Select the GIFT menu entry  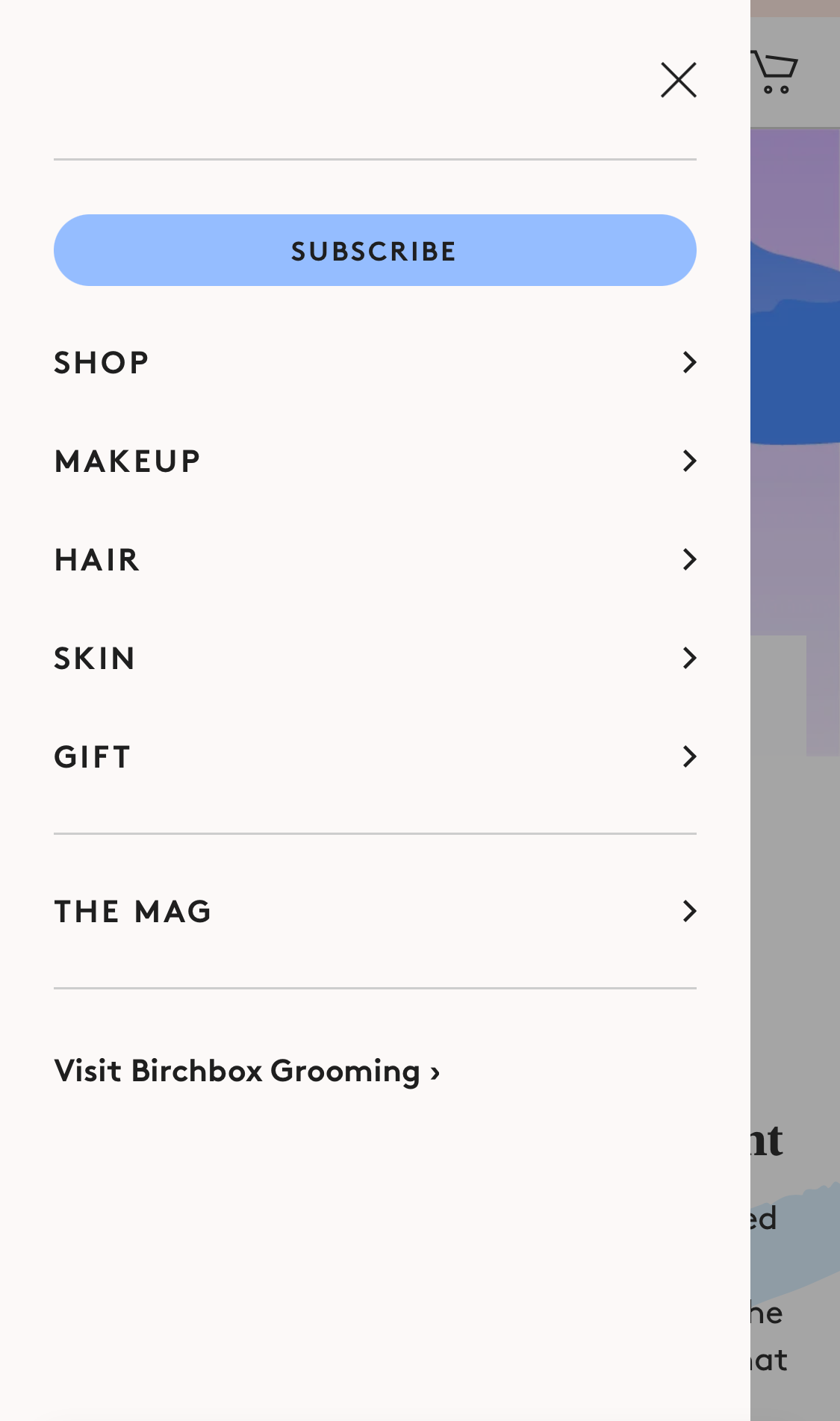point(92,756)
